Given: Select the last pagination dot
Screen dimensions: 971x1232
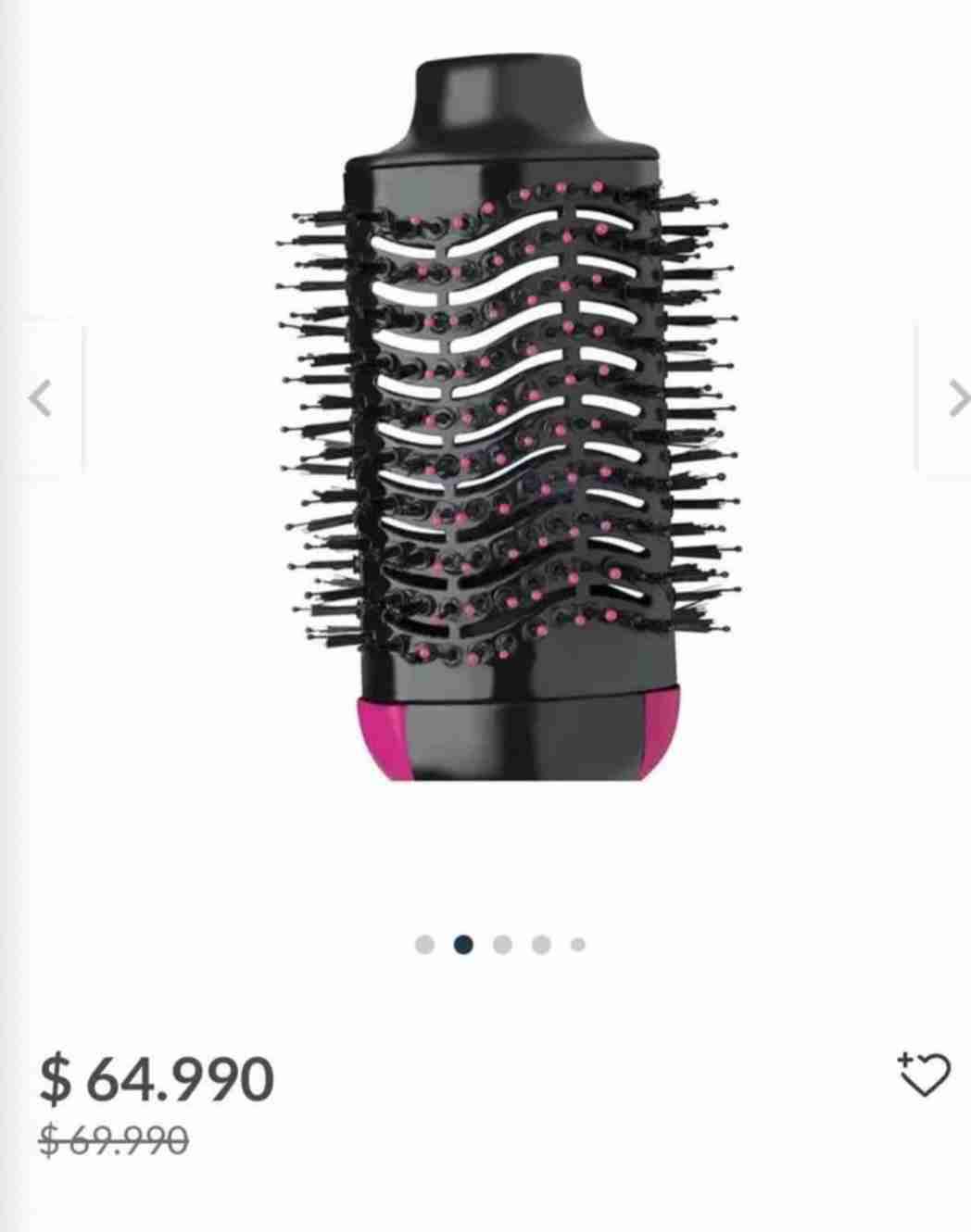Looking at the screenshot, I should (577, 943).
